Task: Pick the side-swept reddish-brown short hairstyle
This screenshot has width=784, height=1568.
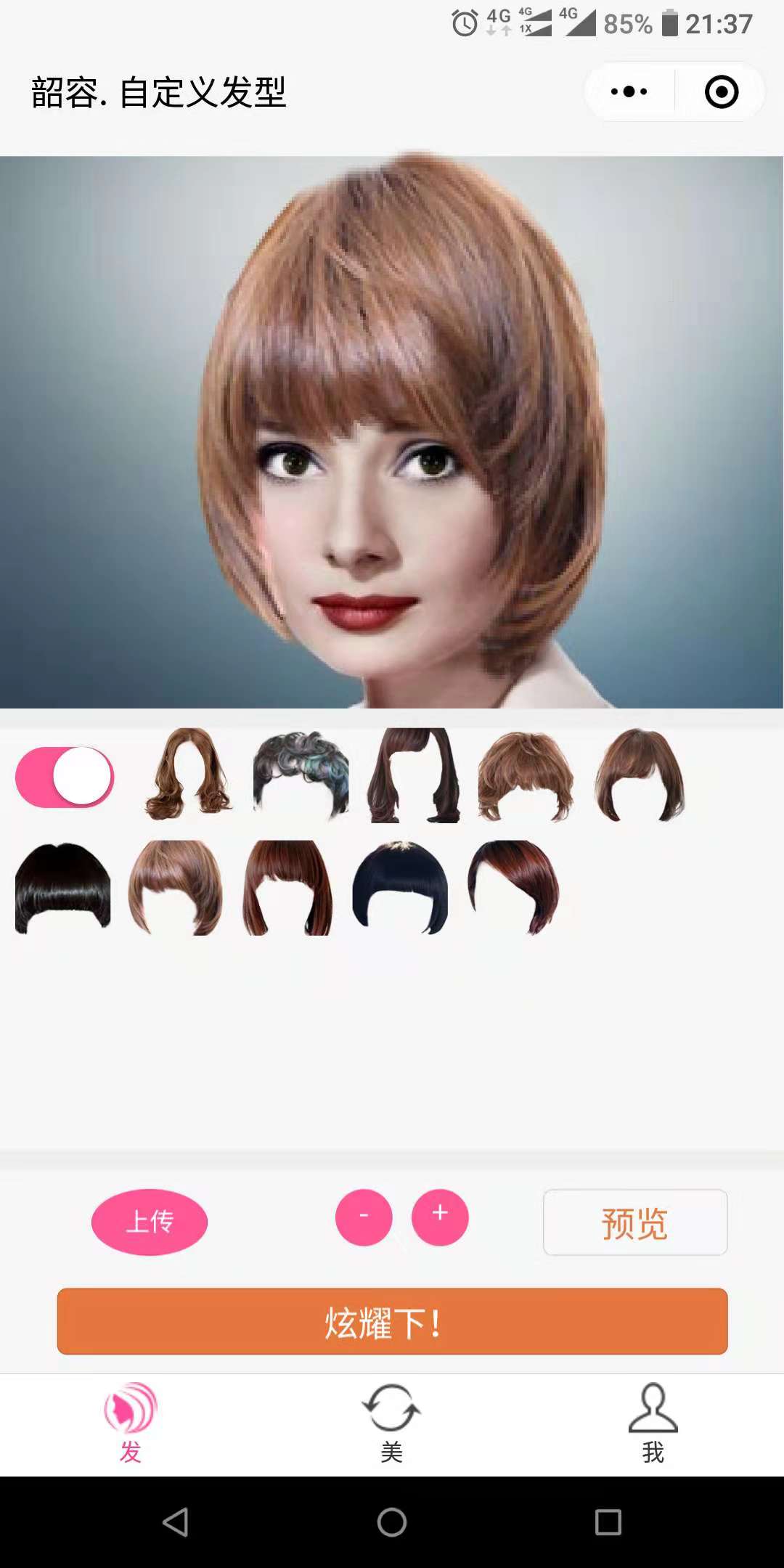Action: pos(514,888)
